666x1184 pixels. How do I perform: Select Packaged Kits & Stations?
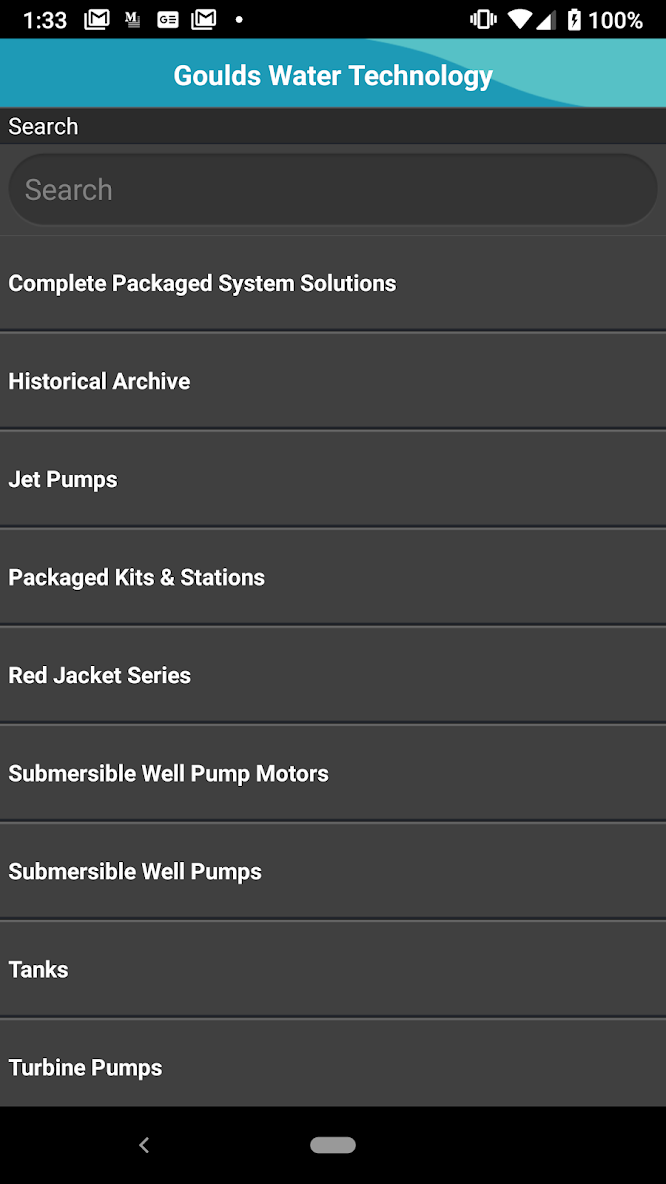pyautogui.click(x=333, y=577)
